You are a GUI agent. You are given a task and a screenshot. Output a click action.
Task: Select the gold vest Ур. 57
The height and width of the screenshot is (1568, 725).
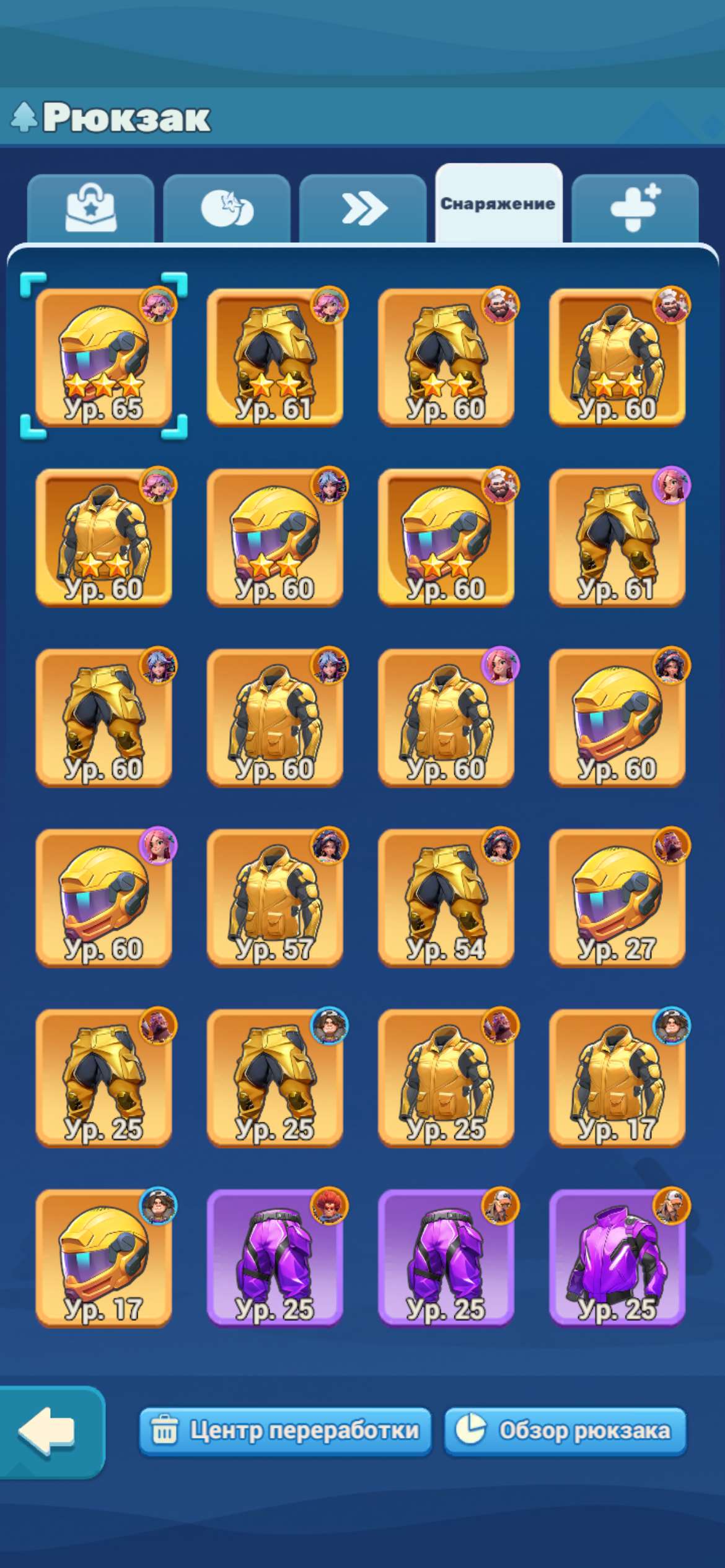click(275, 897)
